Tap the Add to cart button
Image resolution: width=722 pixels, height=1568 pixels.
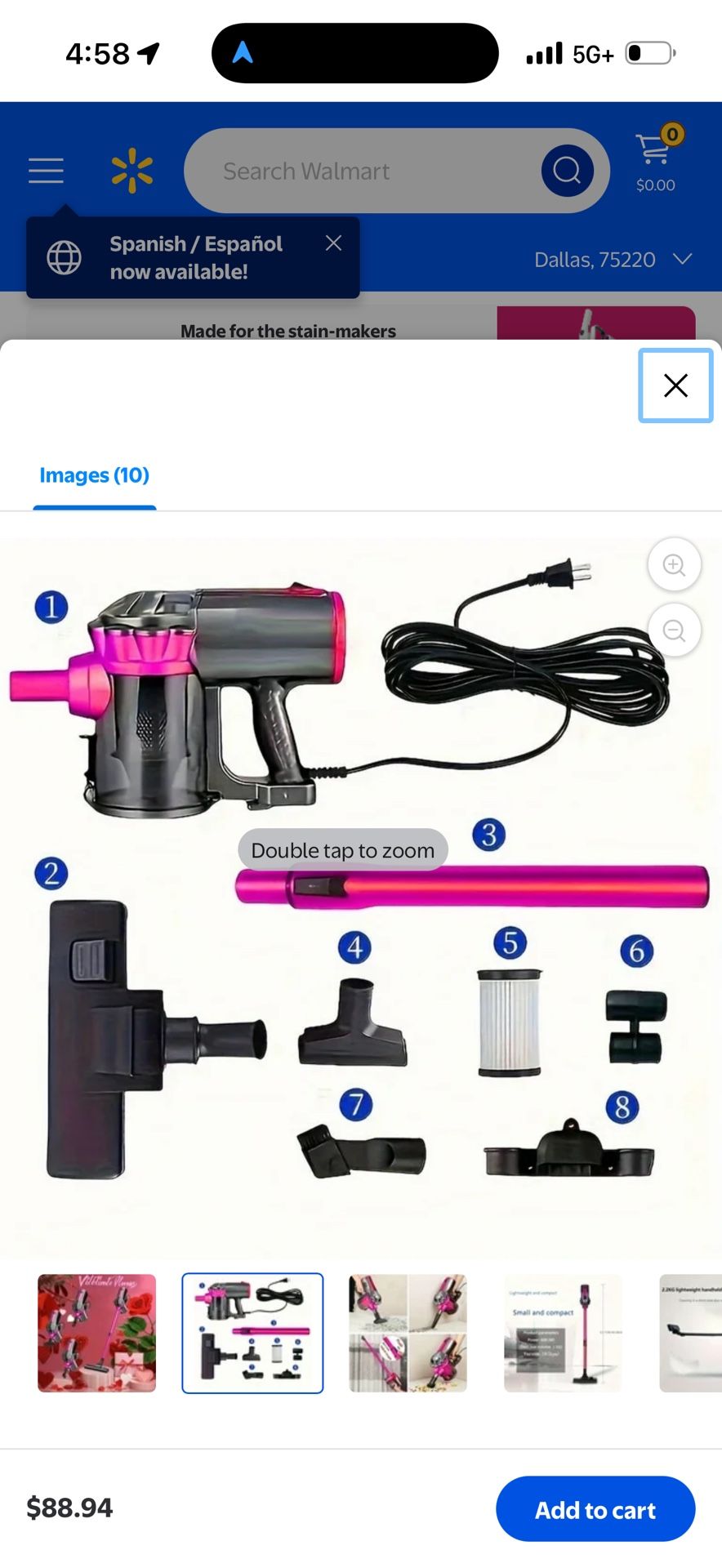tap(595, 1509)
